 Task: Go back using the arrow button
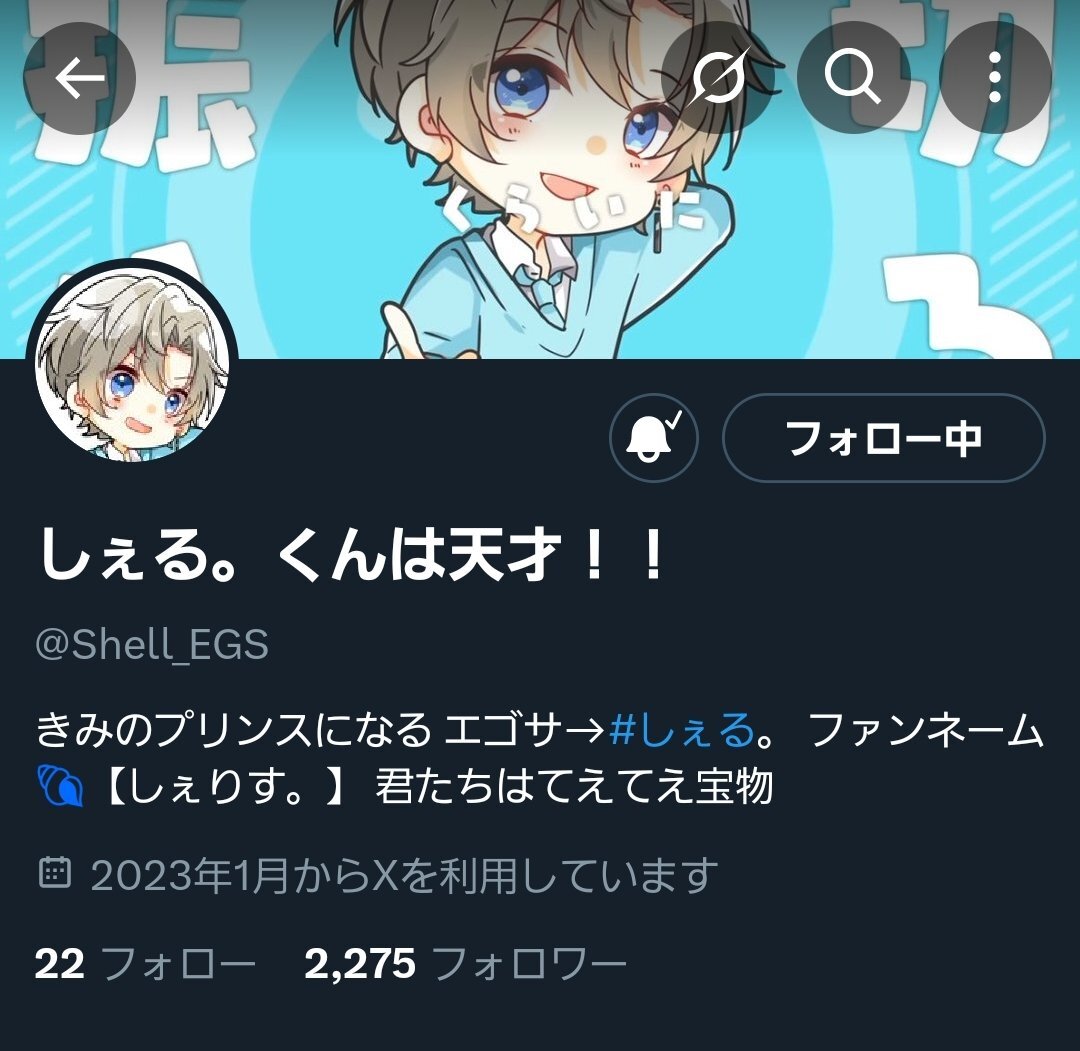click(x=79, y=77)
